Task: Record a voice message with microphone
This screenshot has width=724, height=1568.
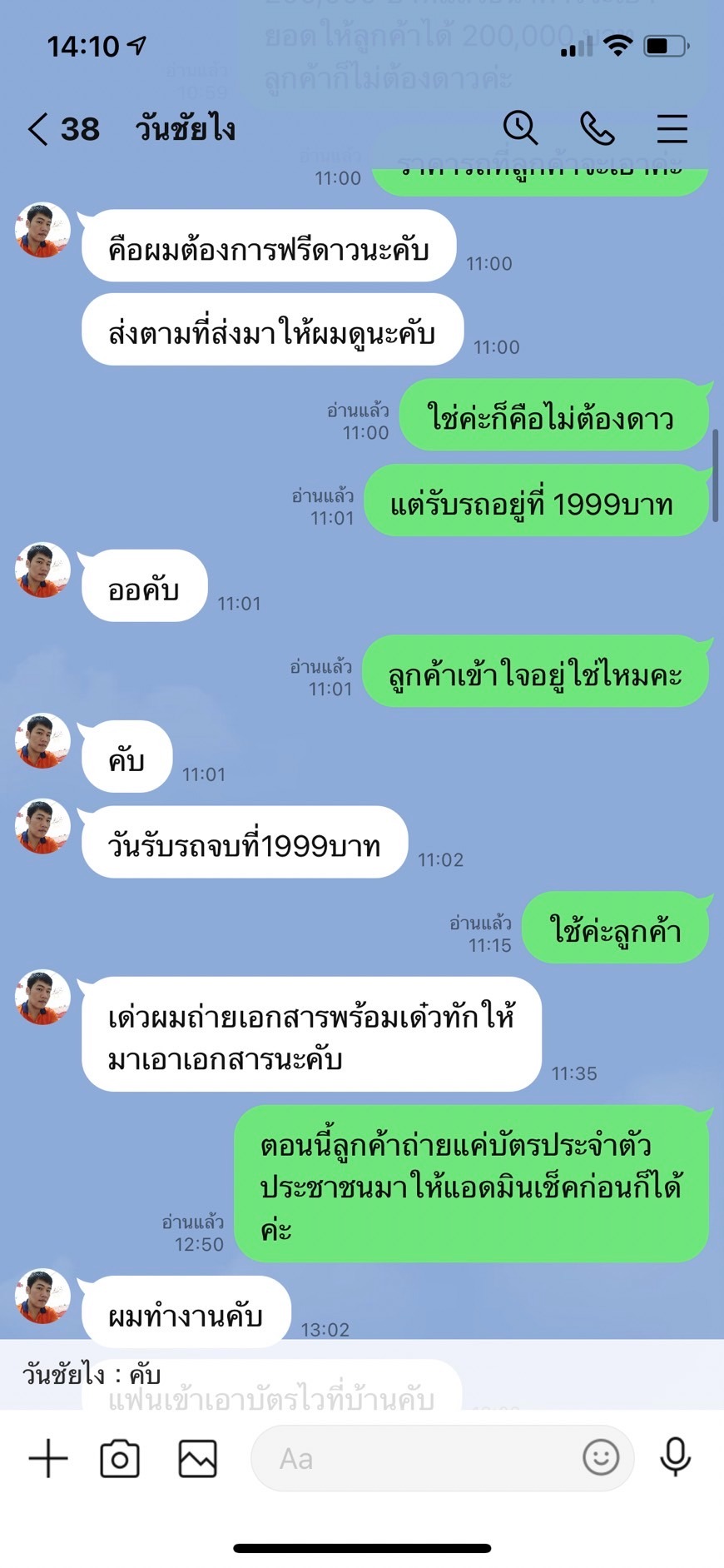Action: pos(675,1457)
